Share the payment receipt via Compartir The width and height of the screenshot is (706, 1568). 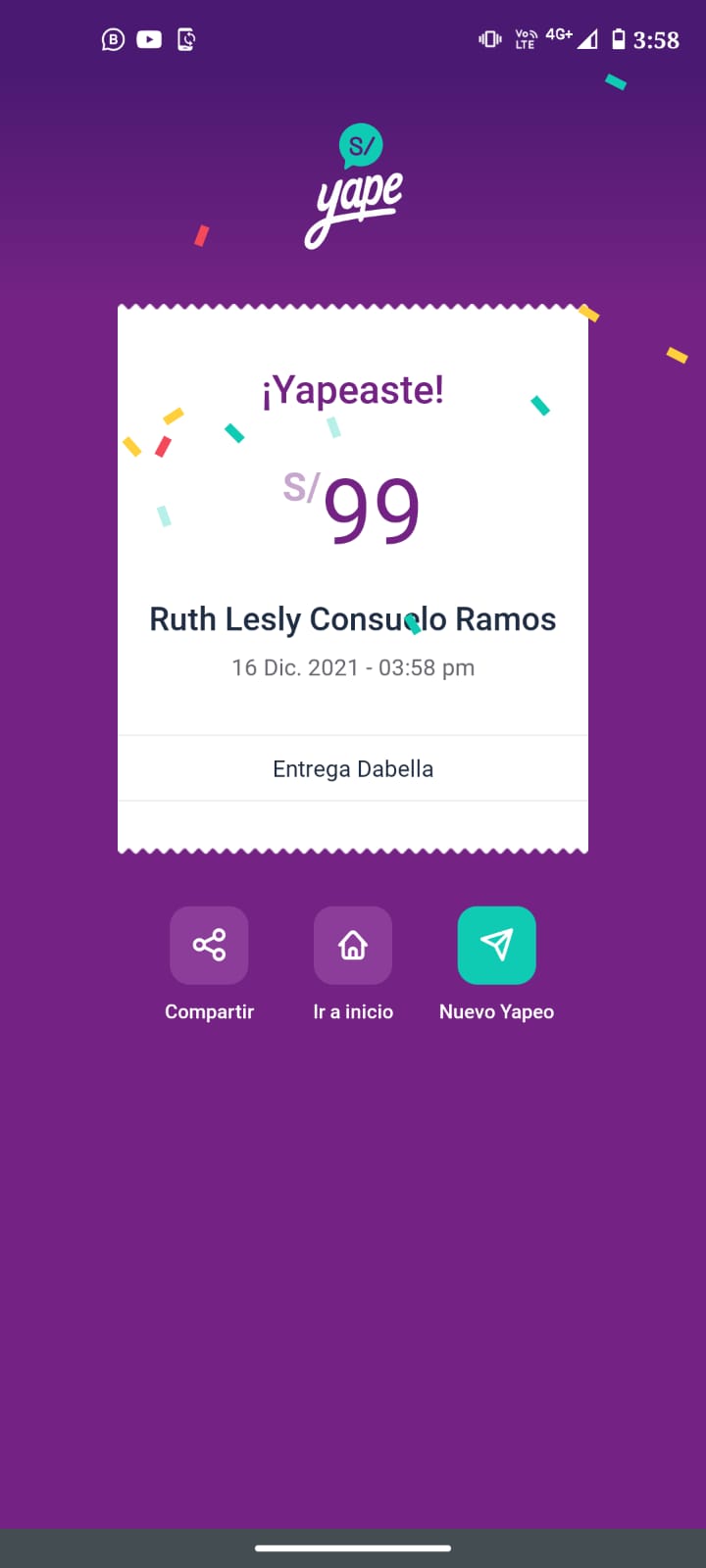coord(209,945)
